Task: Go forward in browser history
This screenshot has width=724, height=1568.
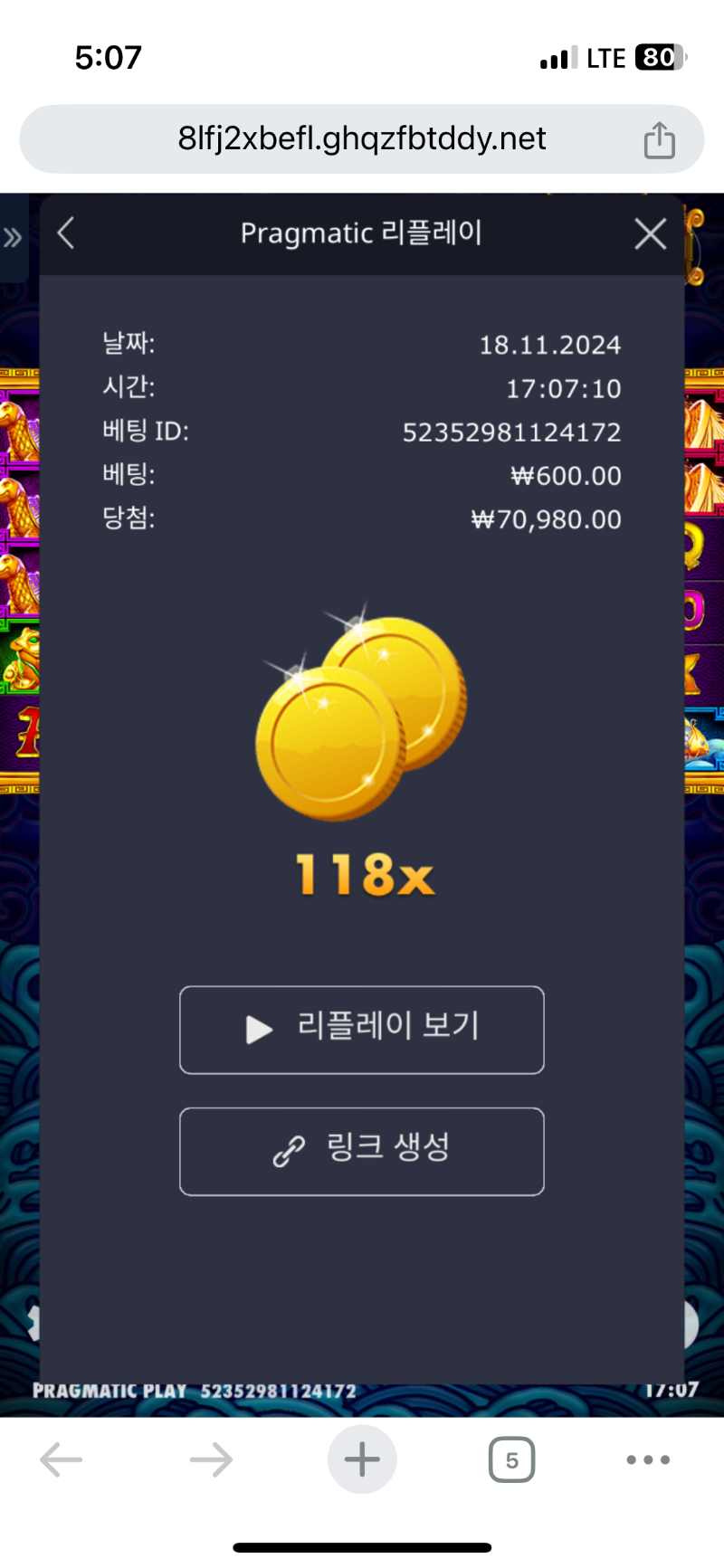Action: pyautogui.click(x=211, y=1459)
